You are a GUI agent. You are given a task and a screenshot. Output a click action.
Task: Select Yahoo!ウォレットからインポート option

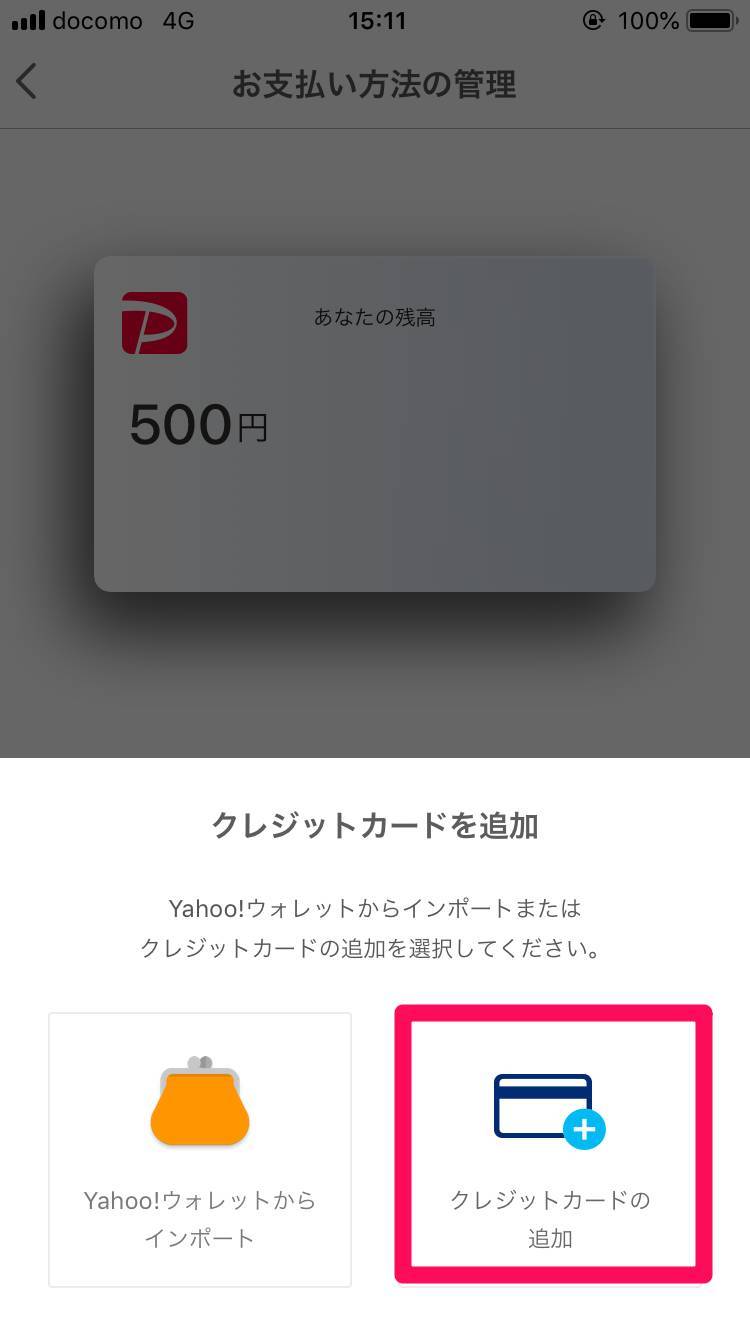[200, 1150]
